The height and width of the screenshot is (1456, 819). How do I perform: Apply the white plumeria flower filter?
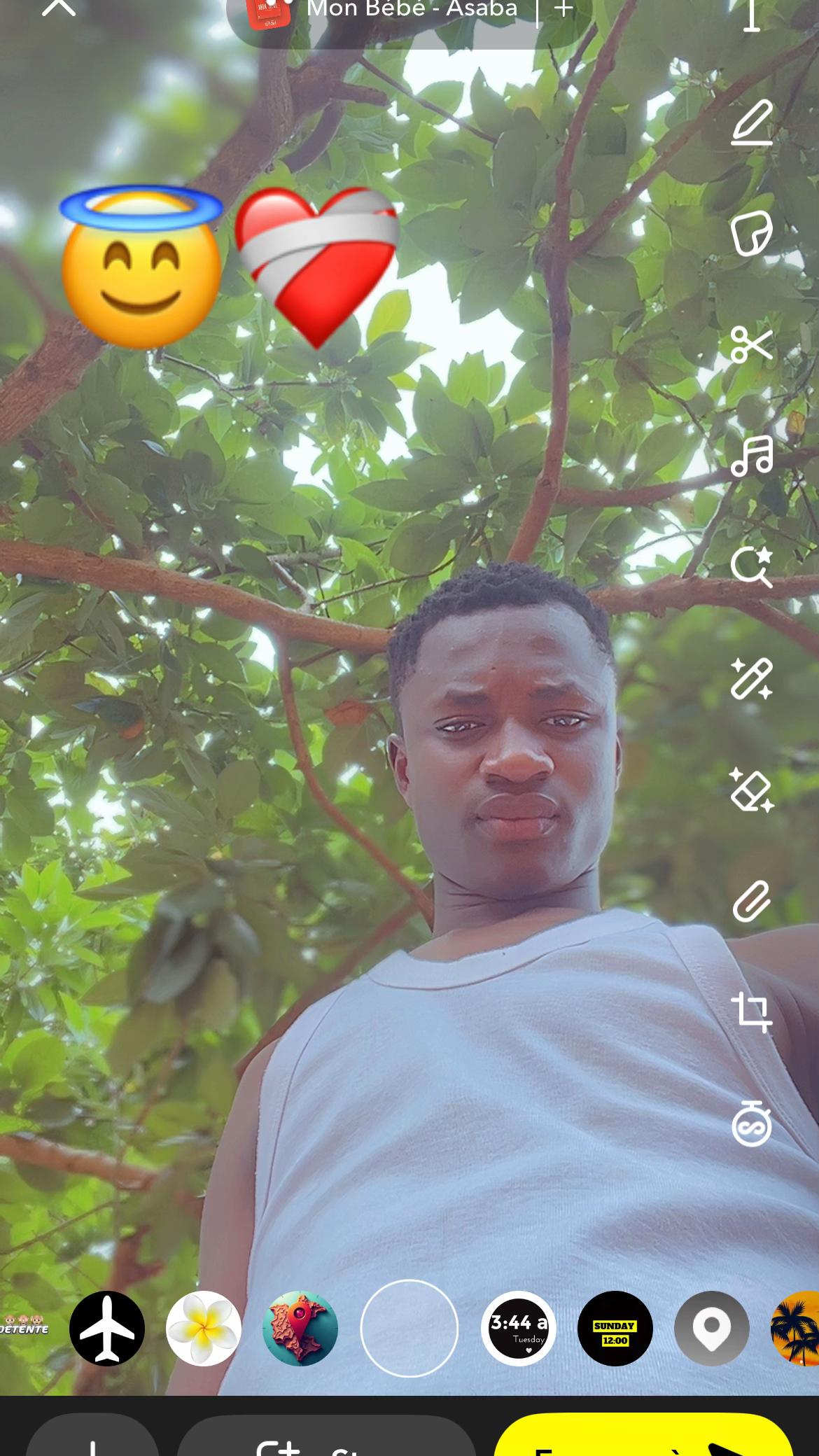(x=204, y=1328)
